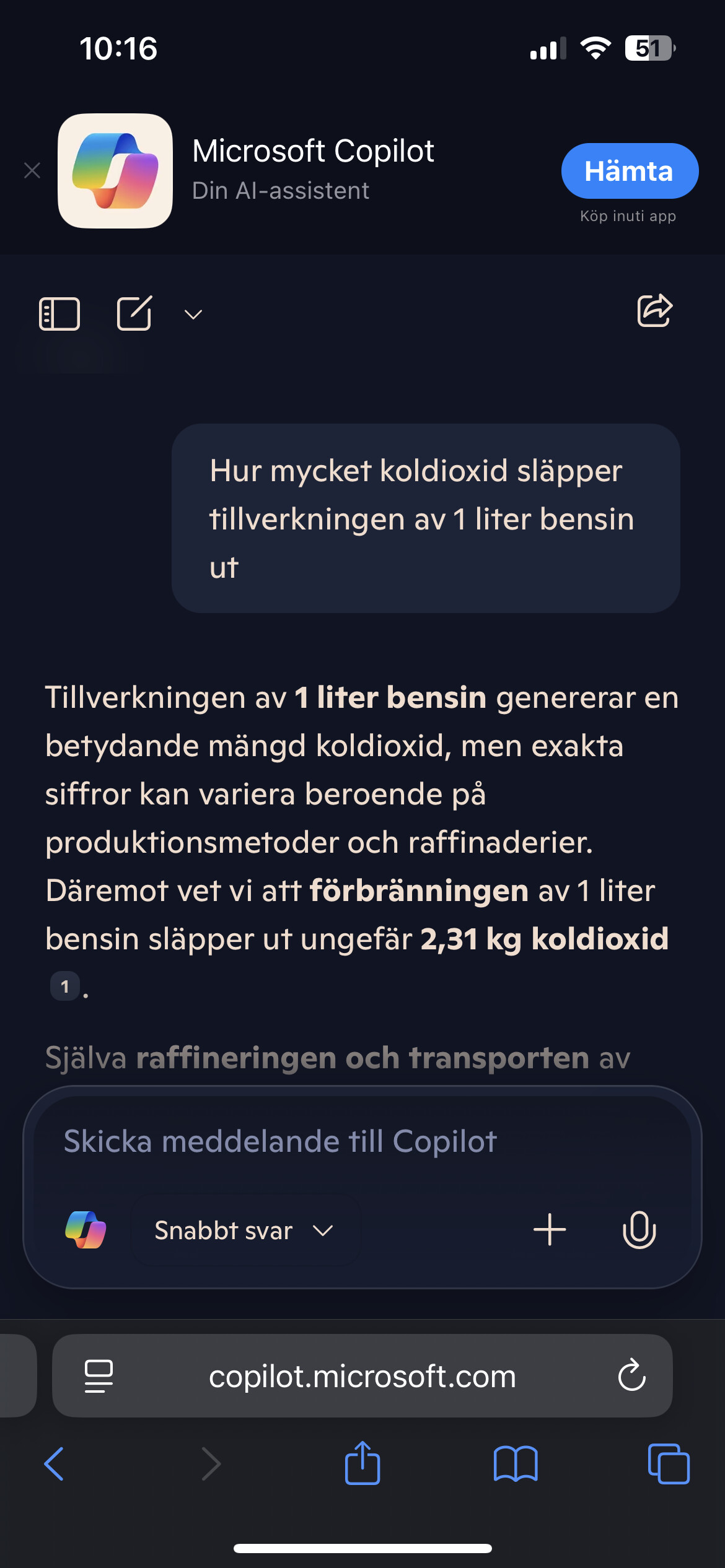Show all open Safari tabs
This screenshot has width=725, height=1568.
point(669,1464)
